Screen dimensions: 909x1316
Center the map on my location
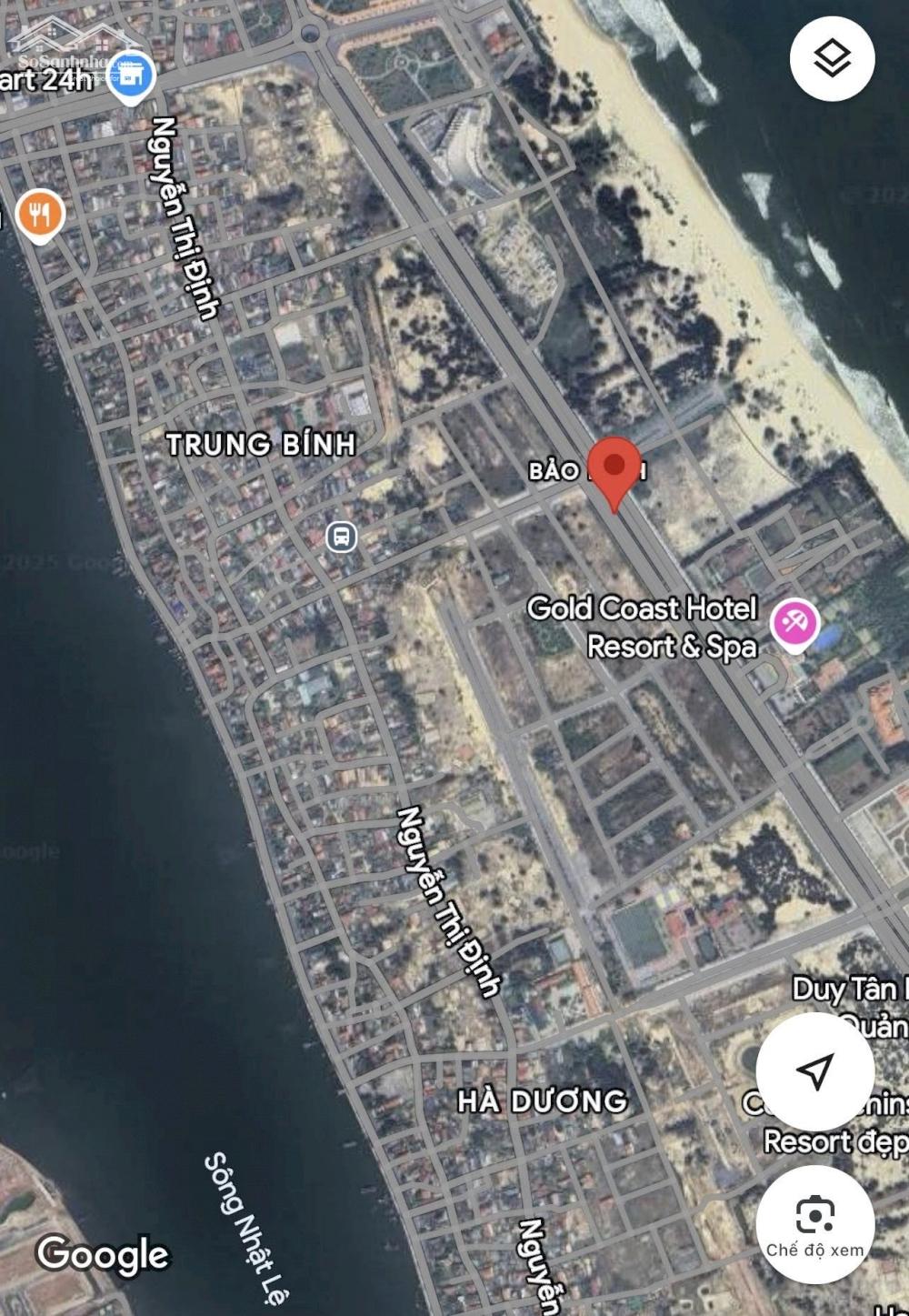pos(814,1071)
